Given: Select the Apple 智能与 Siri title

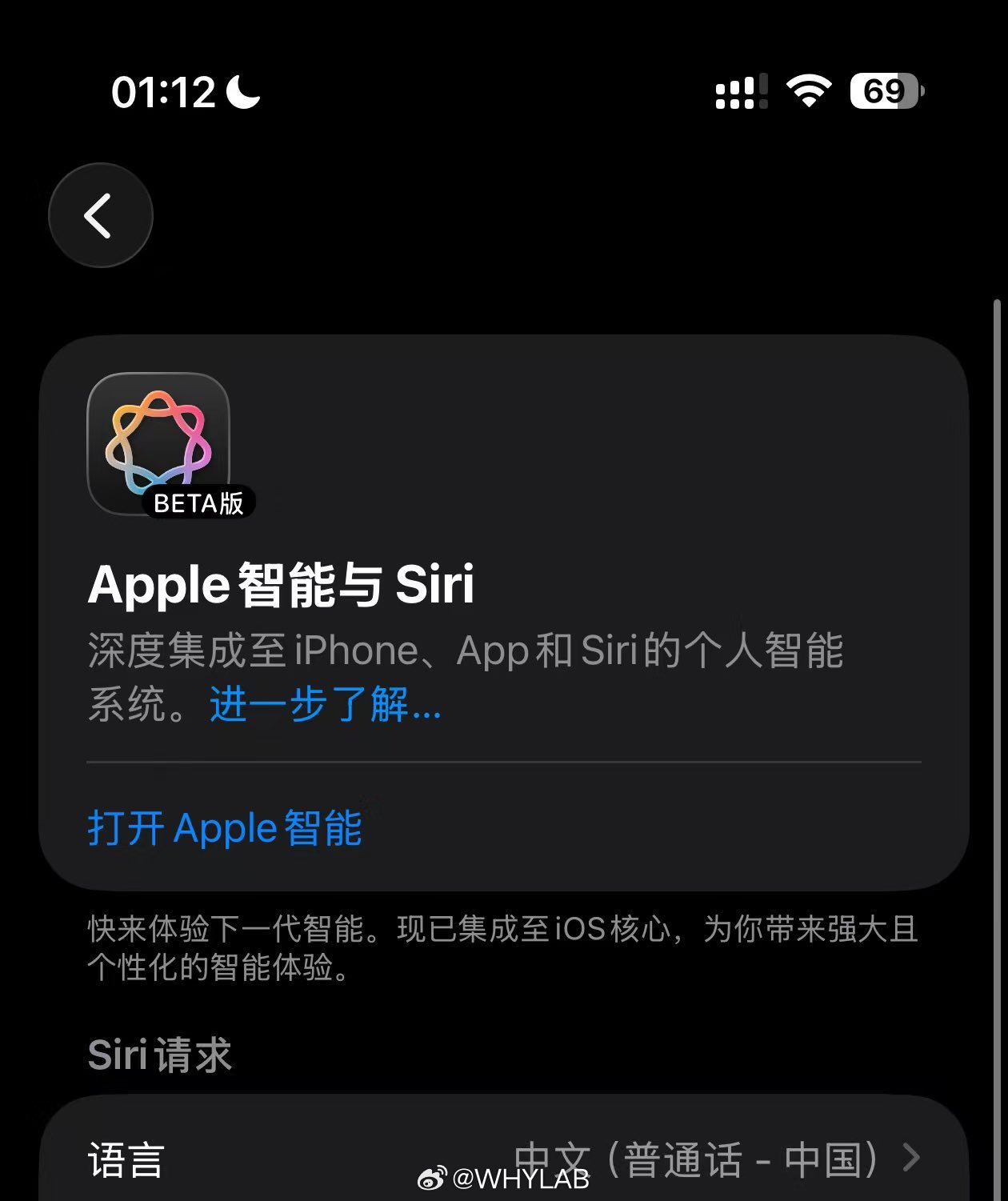Looking at the screenshot, I should click(x=281, y=586).
